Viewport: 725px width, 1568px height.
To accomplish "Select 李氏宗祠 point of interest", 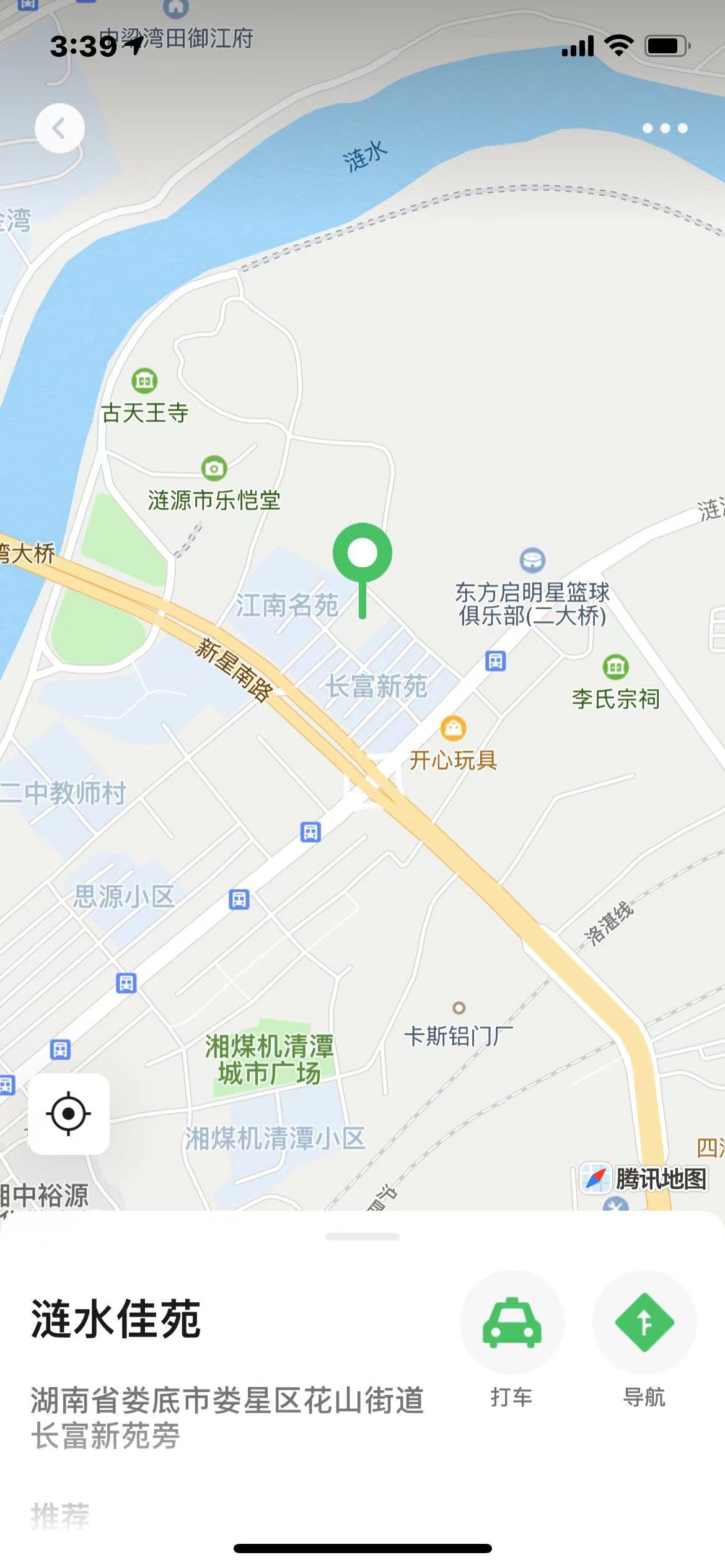I will (x=615, y=667).
